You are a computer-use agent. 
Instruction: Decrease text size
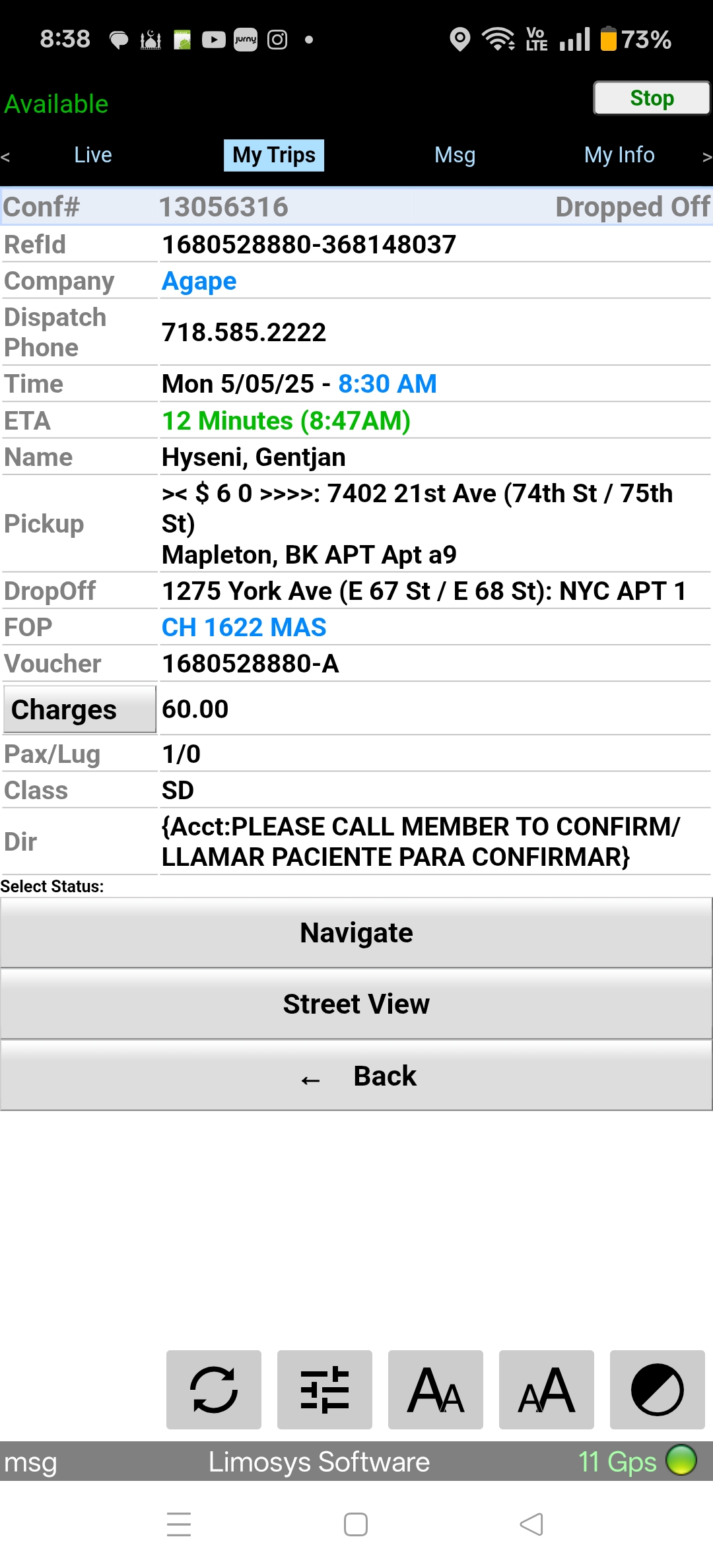(436, 1390)
